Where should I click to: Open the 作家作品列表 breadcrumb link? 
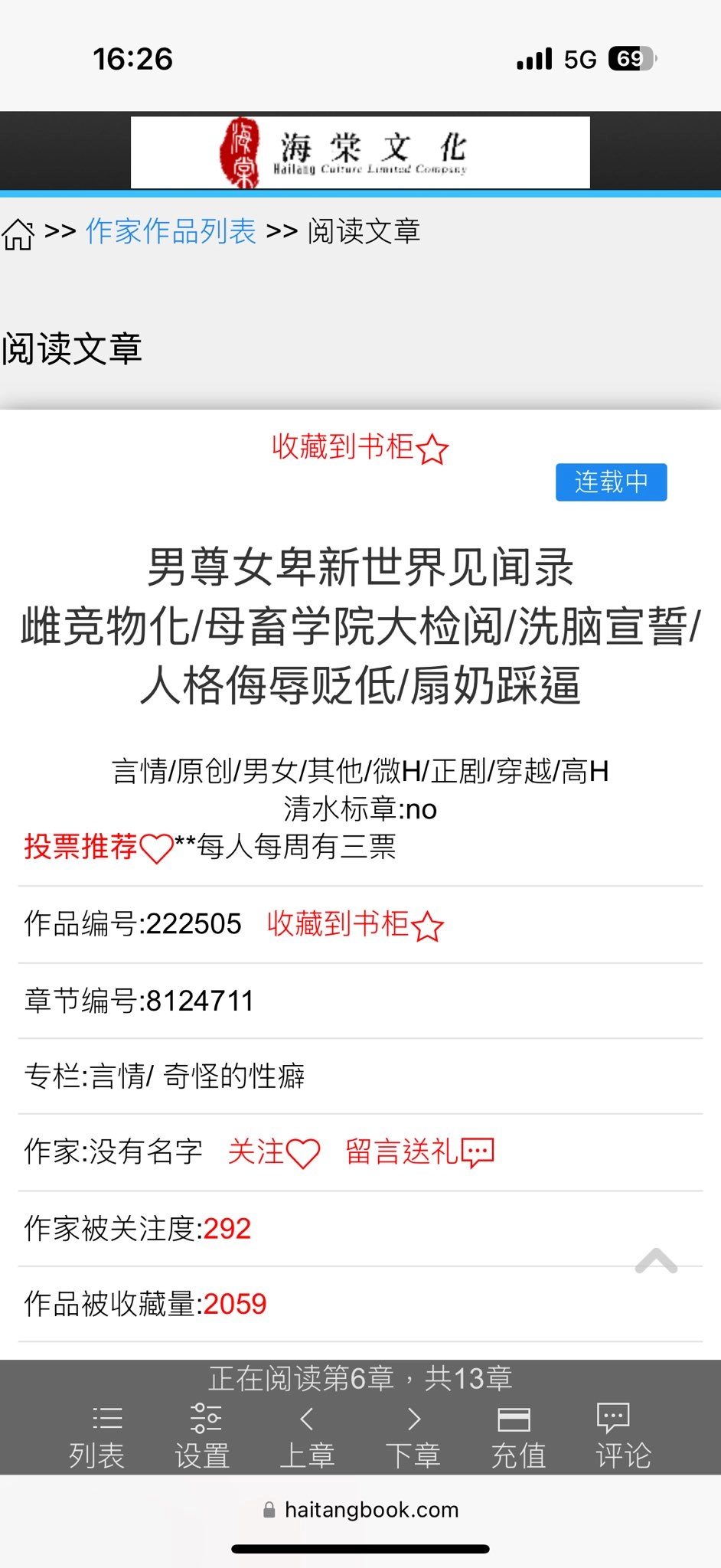171,231
